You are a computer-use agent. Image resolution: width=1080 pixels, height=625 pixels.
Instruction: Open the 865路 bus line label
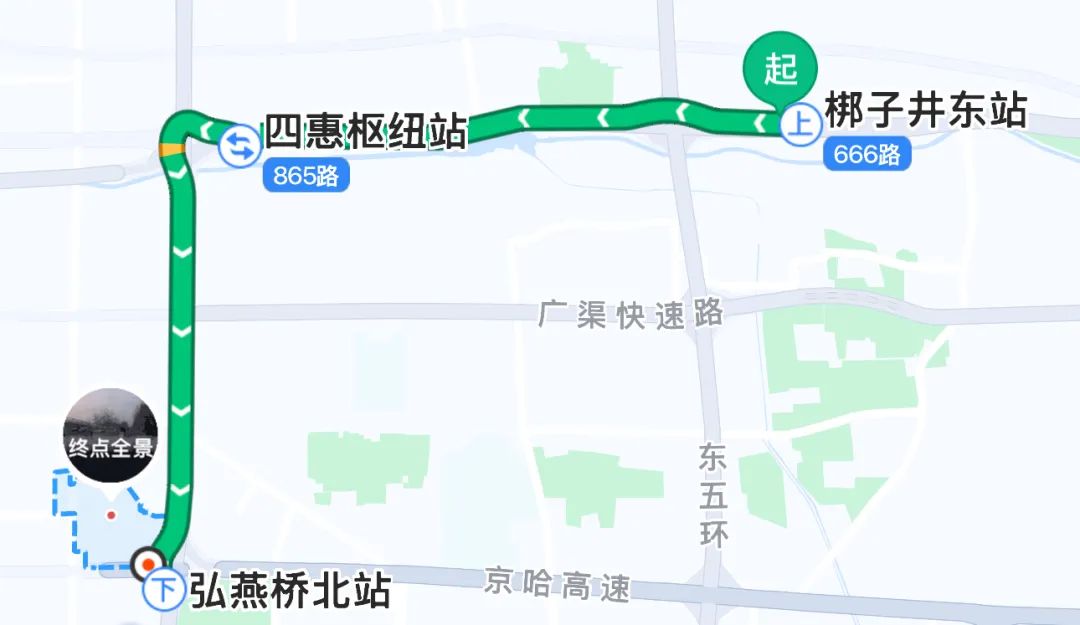tap(307, 176)
